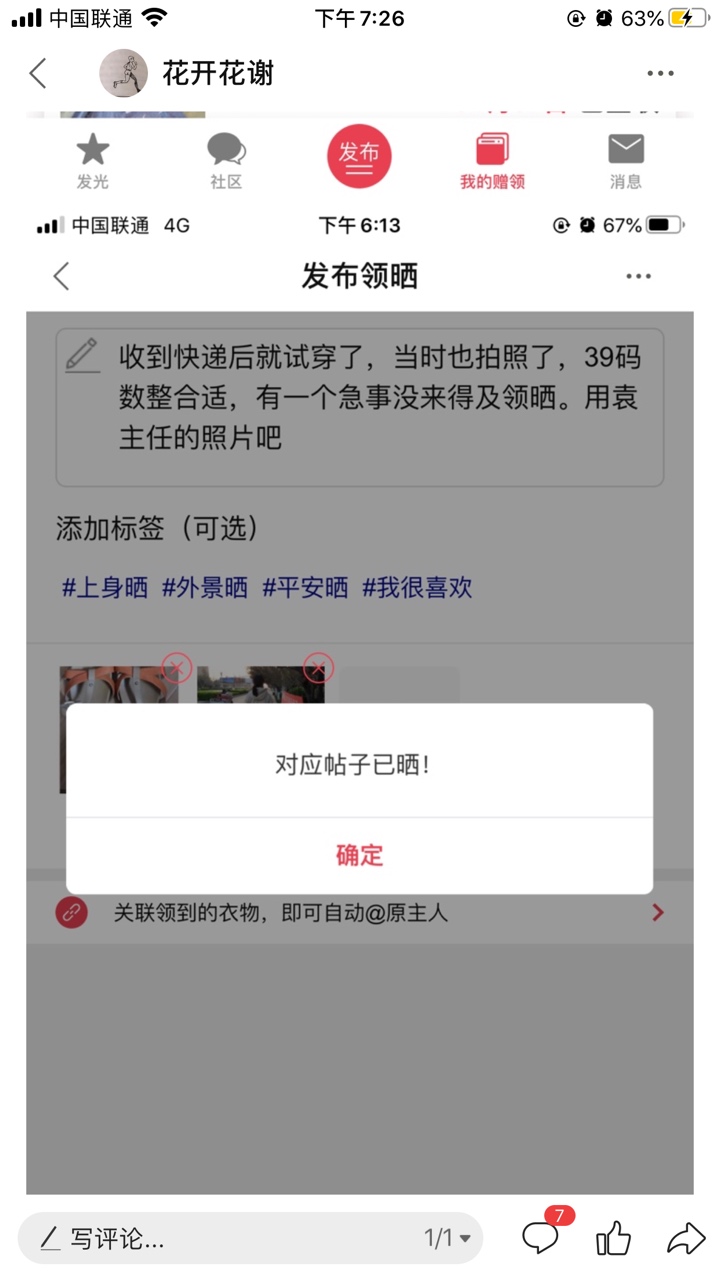Expand the 1/1 page selector
This screenshot has height=1280, width=720.
[x=447, y=1239]
